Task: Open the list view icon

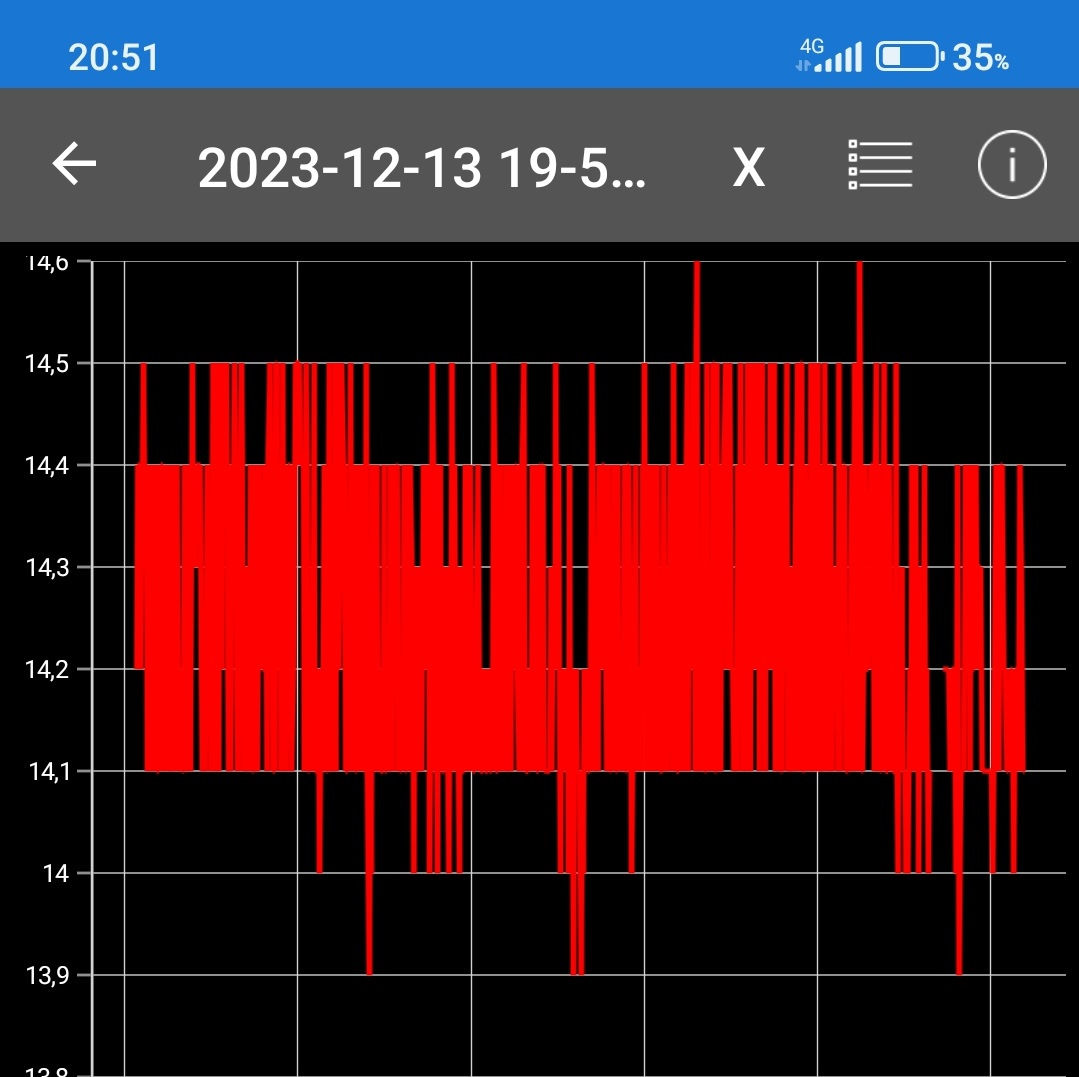Action: [880, 165]
